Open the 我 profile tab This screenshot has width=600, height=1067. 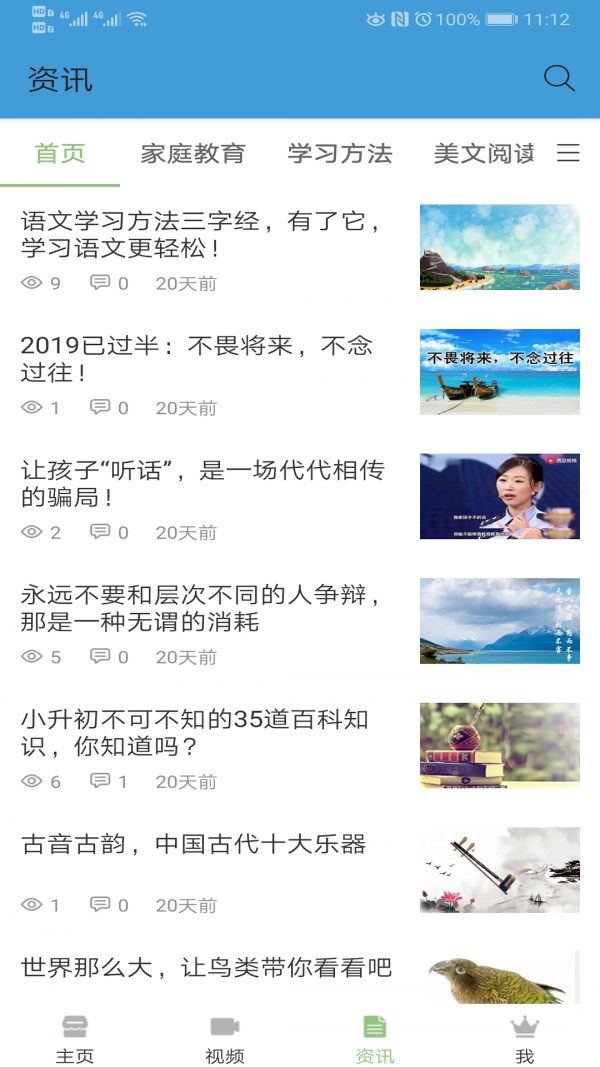(525, 1039)
